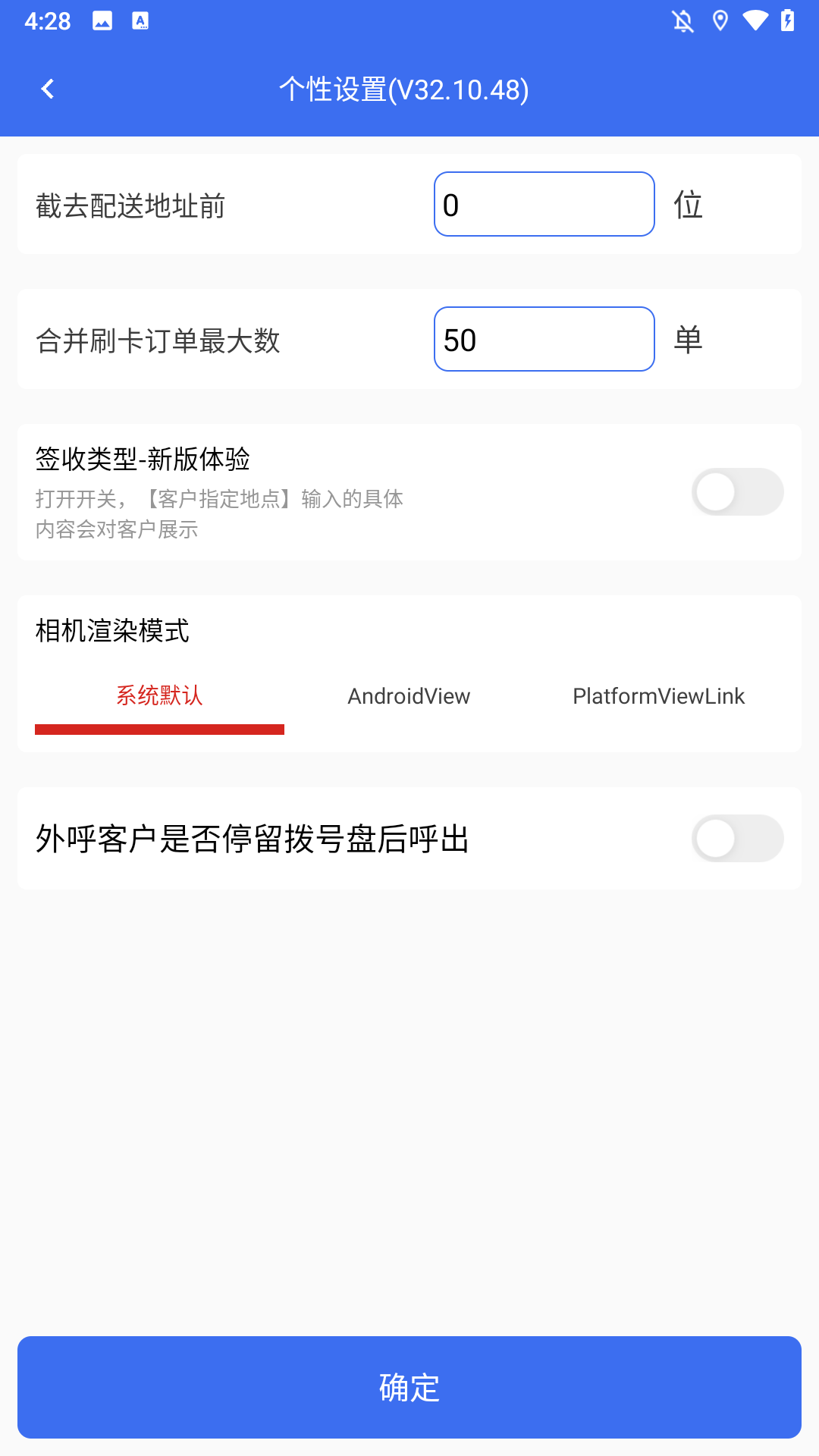Click the first notification icon near the clock
819x1456 pixels.
pyautogui.click(x=101, y=20)
